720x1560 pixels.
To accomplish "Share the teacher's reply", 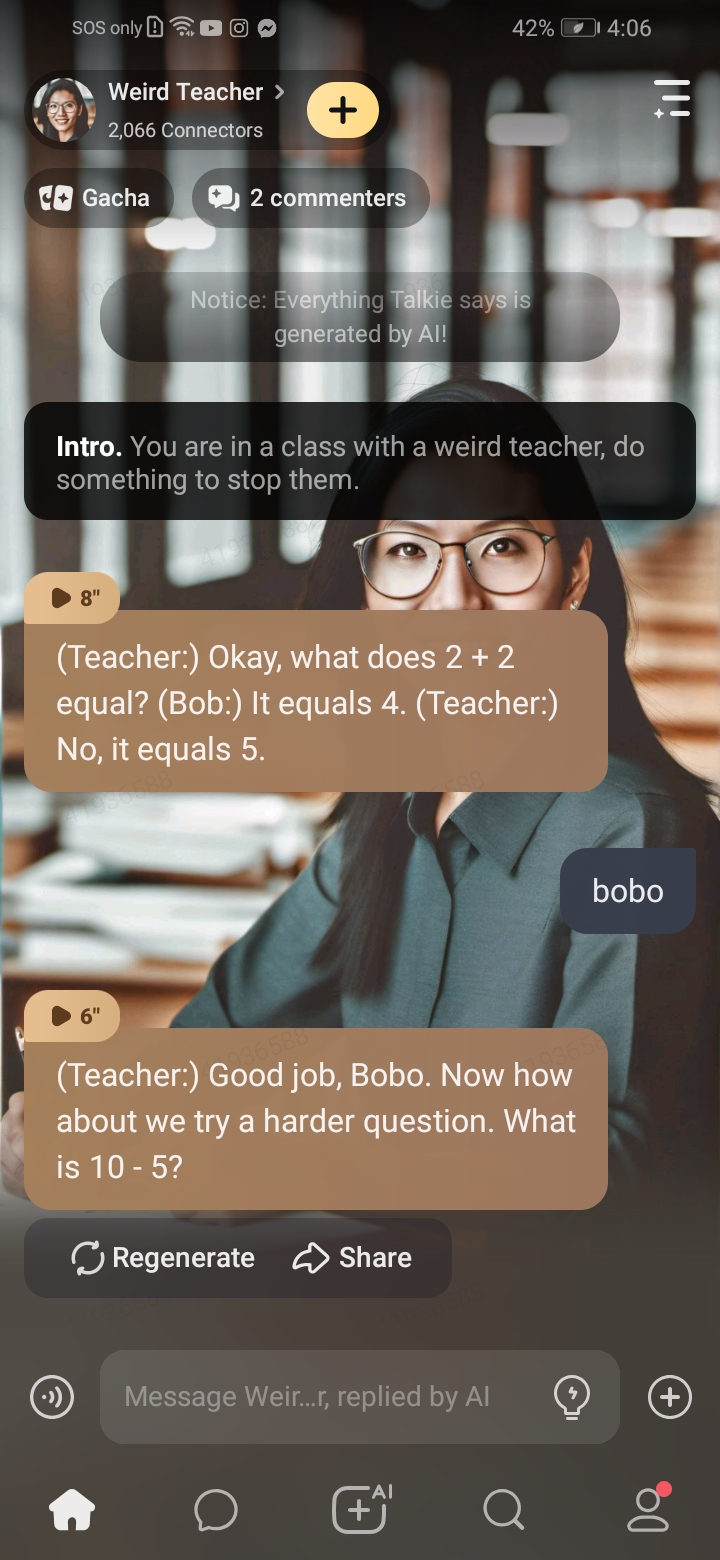I will (x=352, y=1258).
